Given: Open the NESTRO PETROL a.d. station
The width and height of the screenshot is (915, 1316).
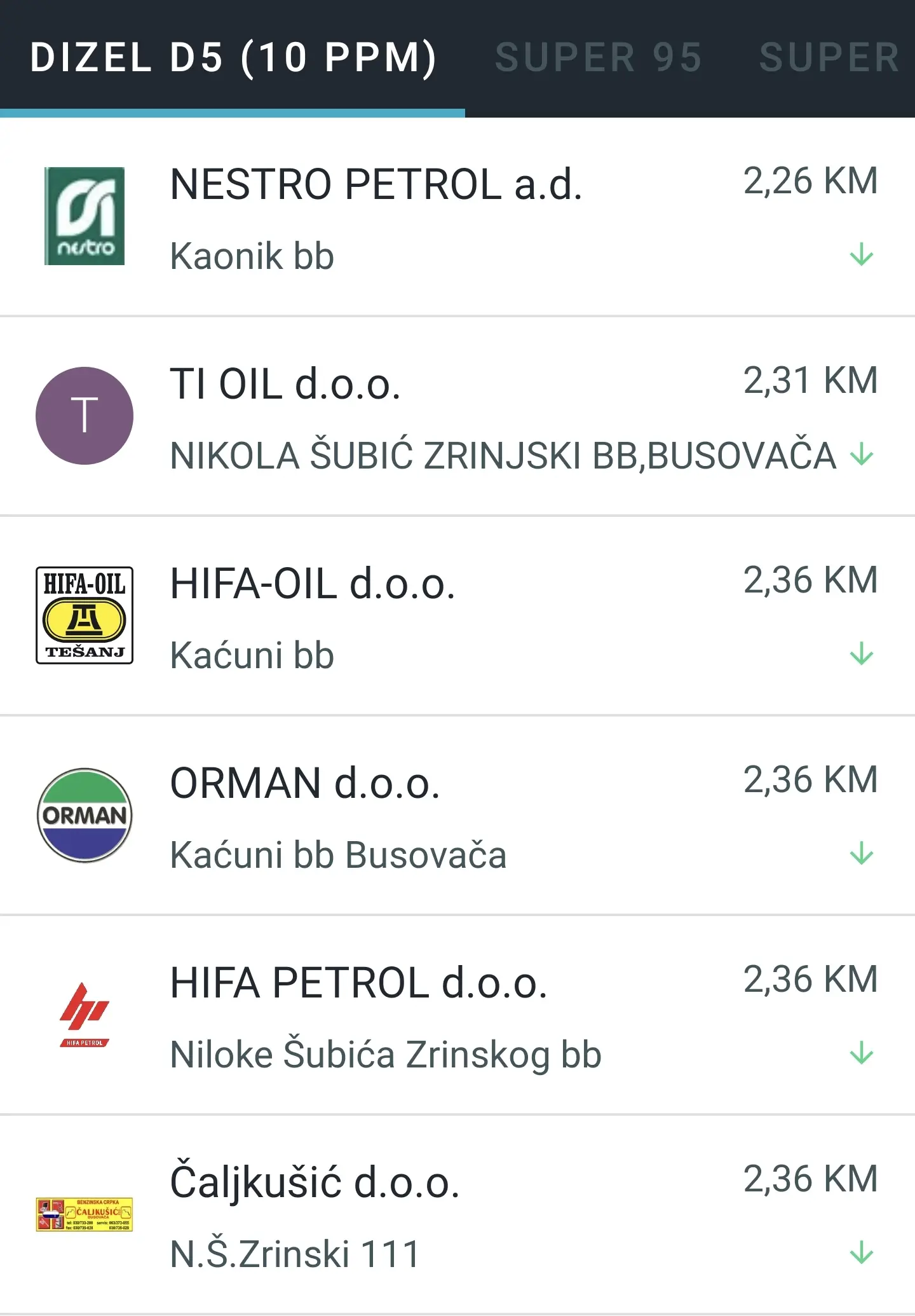Looking at the screenshot, I should coord(457,217).
